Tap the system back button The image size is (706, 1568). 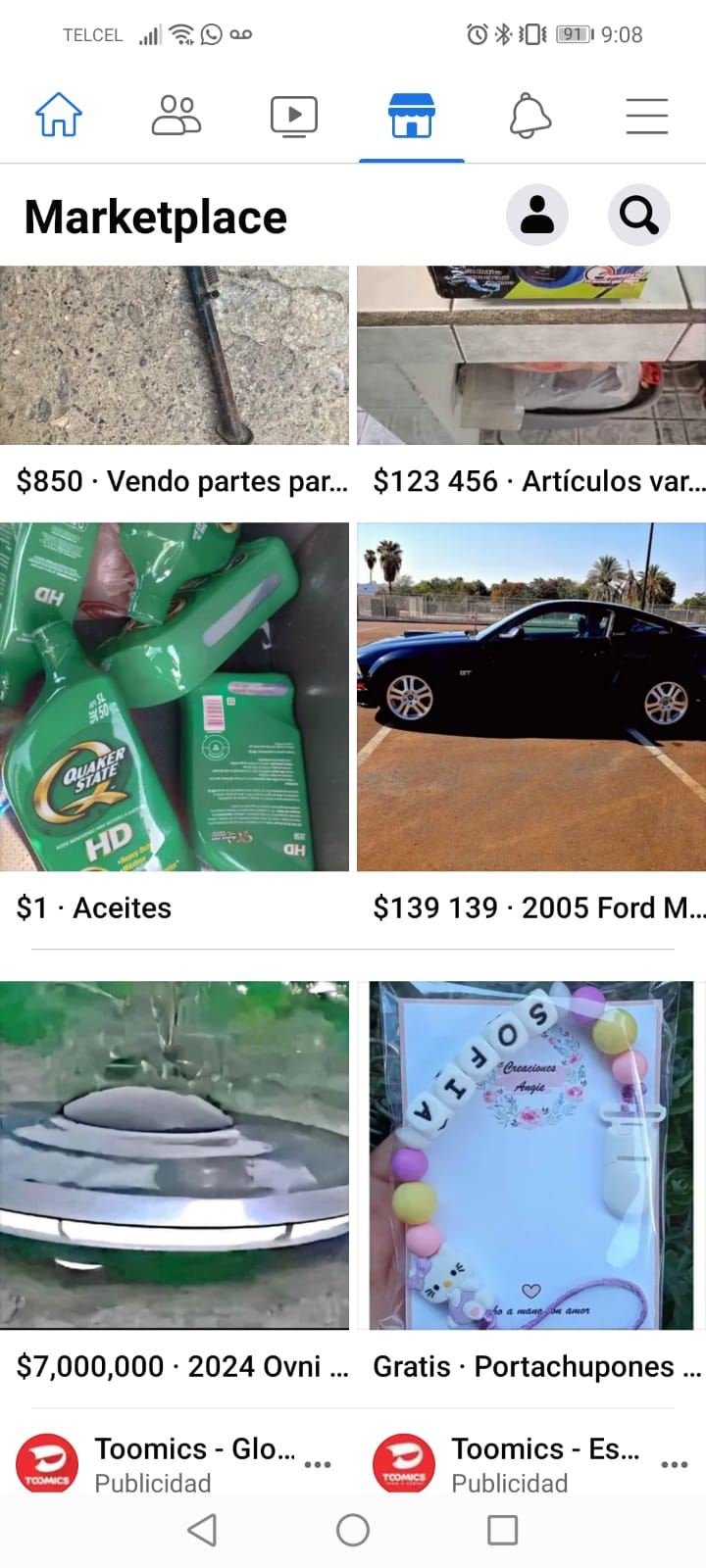coord(202,1530)
